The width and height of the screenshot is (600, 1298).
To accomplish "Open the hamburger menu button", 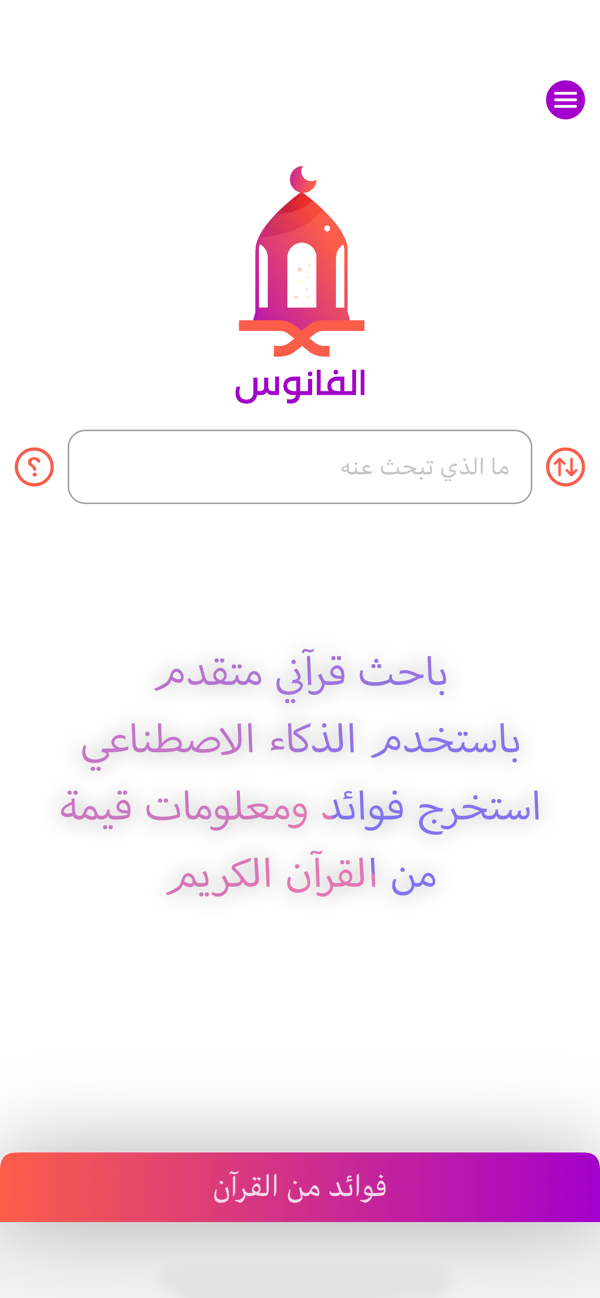I will pyautogui.click(x=565, y=100).
